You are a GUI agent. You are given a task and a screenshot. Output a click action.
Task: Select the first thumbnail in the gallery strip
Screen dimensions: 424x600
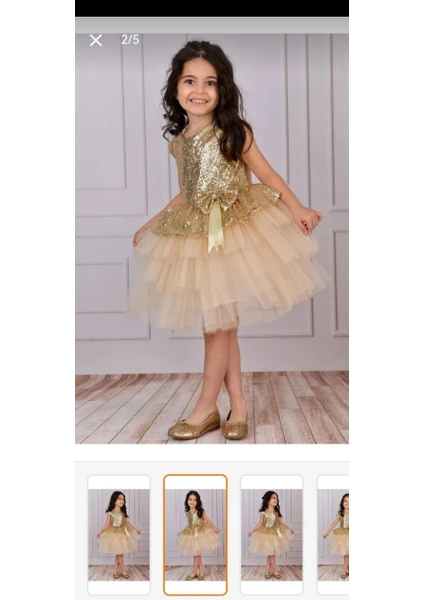point(119,535)
